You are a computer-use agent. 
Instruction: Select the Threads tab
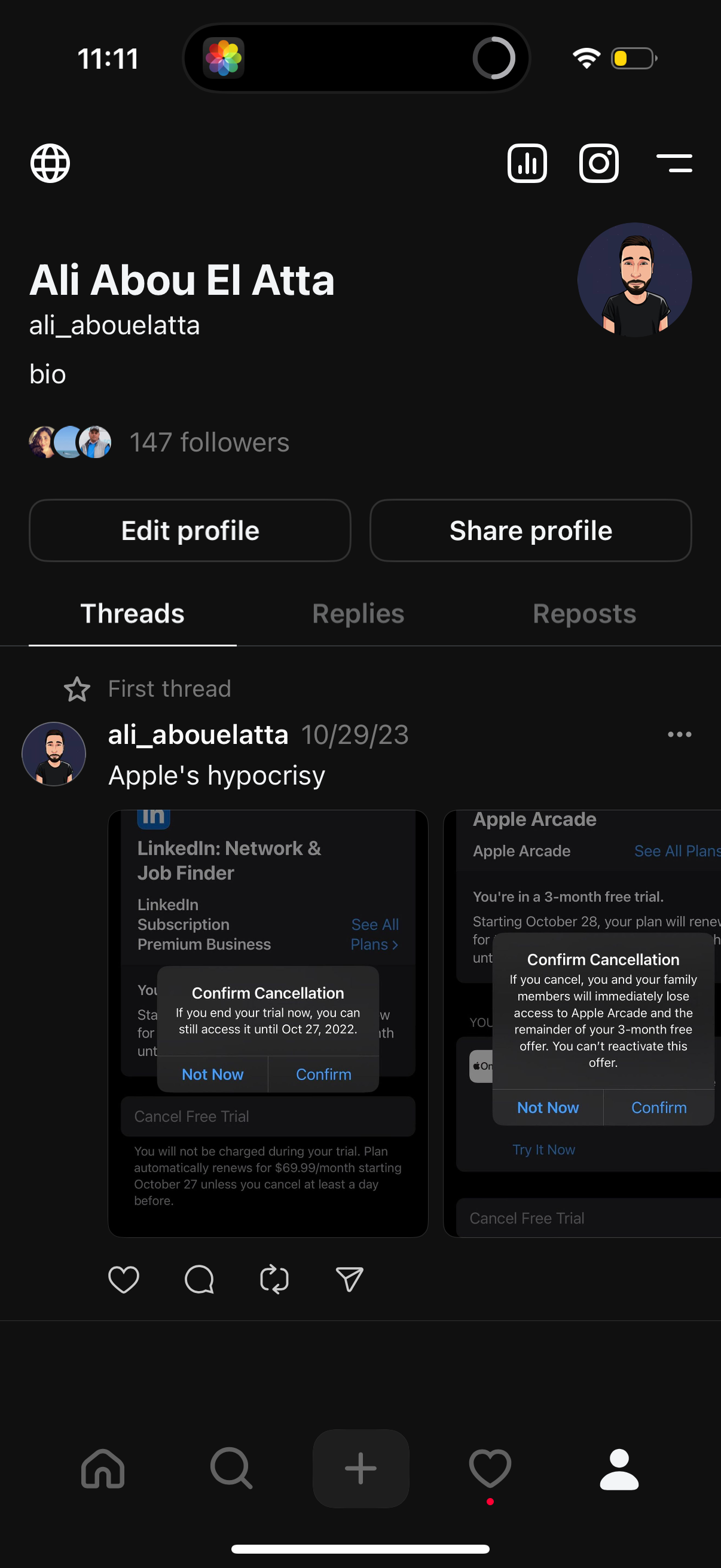point(132,614)
